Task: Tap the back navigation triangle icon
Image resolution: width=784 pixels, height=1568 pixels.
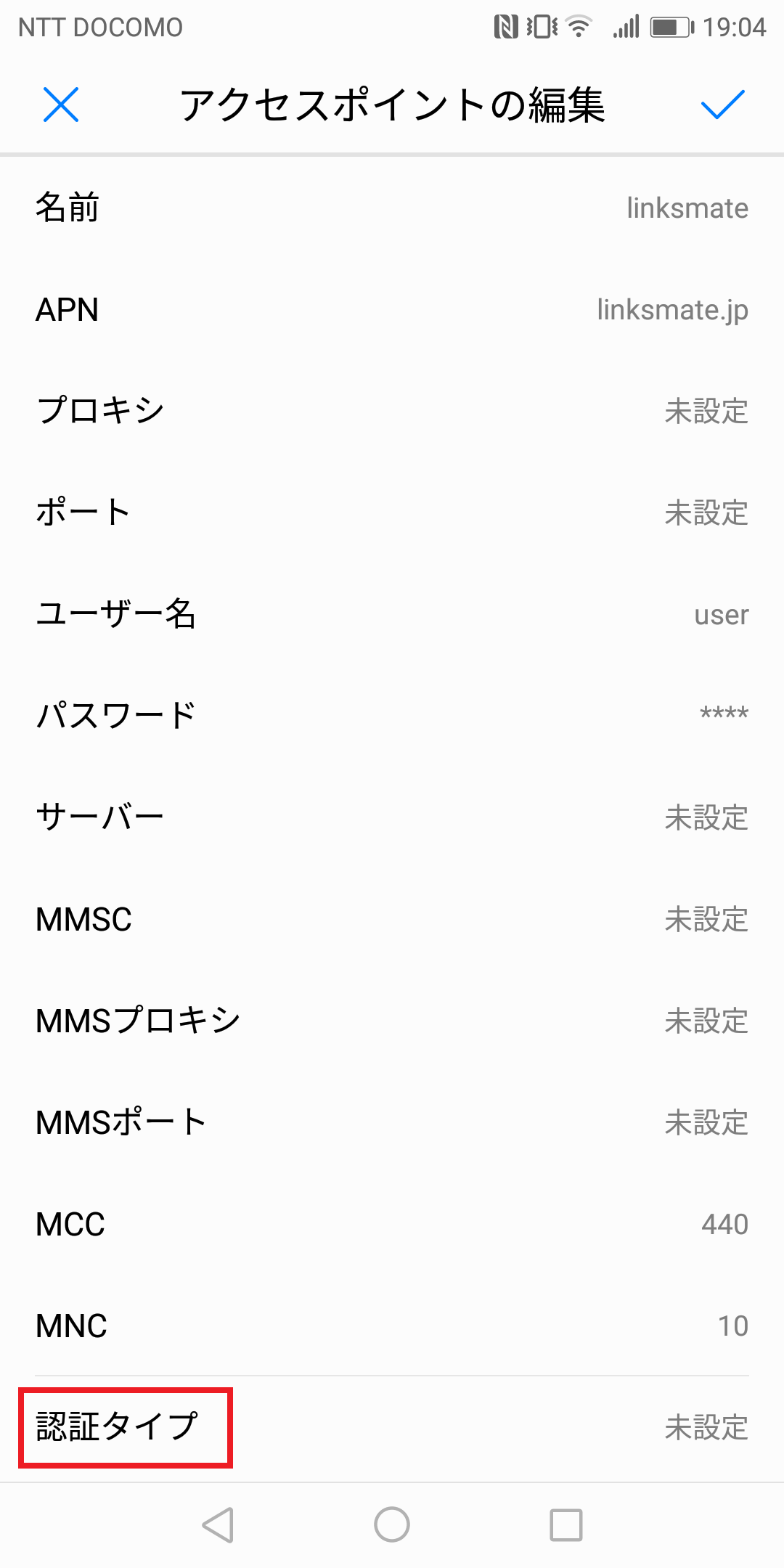Action: point(218,1524)
